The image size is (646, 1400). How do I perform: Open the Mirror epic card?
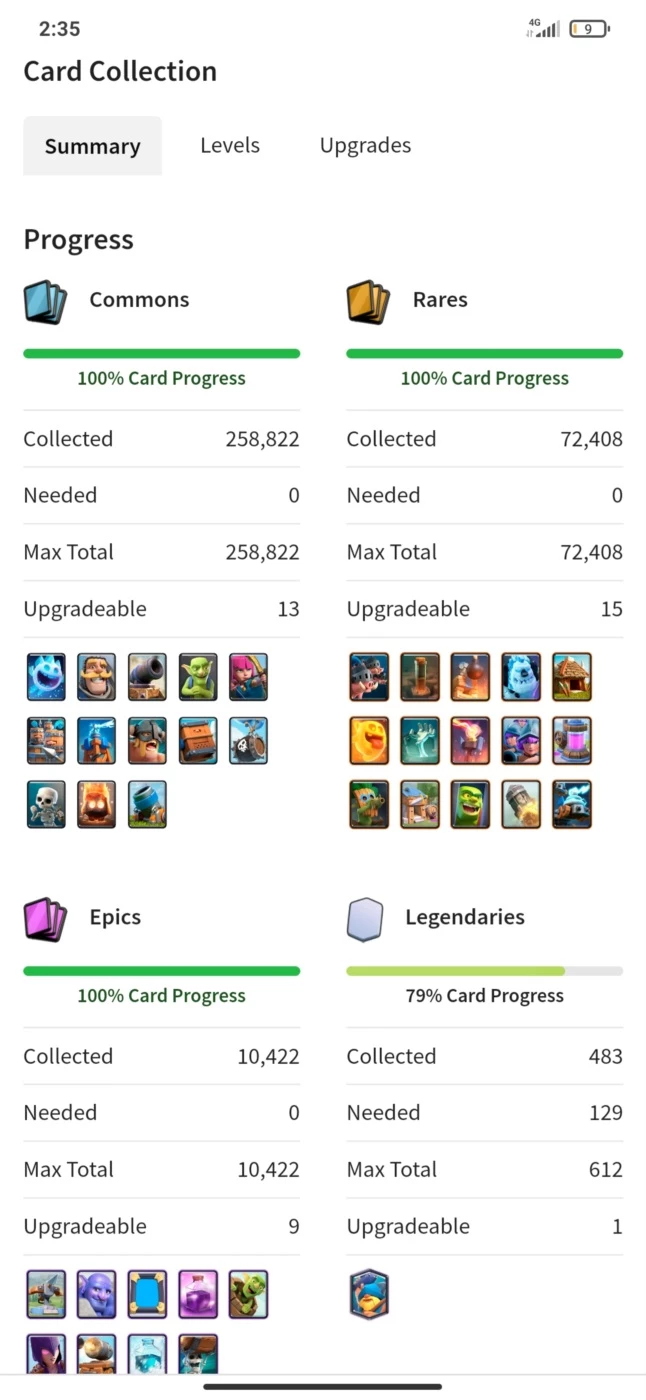pyautogui.click(x=147, y=1295)
